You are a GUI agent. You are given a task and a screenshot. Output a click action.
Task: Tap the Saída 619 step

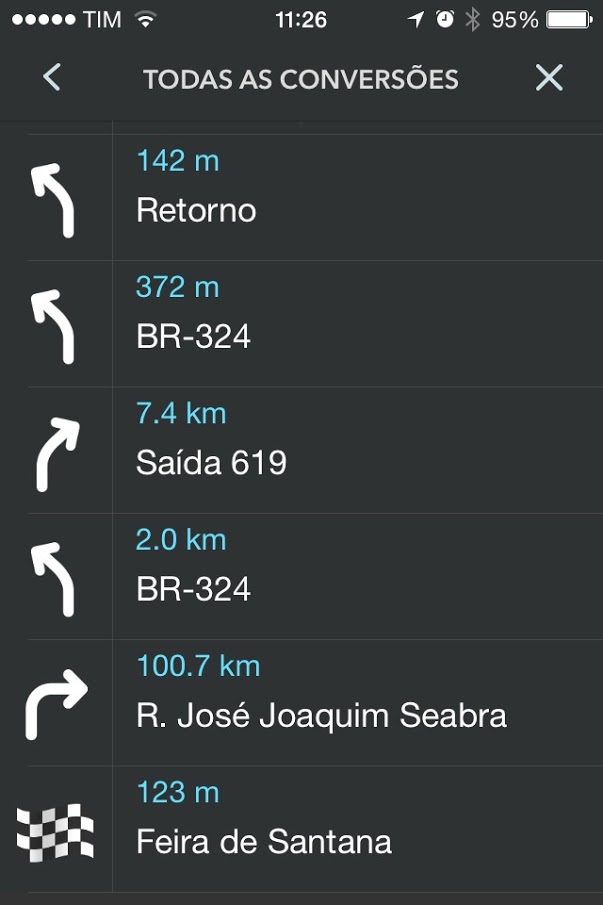[x=300, y=450]
